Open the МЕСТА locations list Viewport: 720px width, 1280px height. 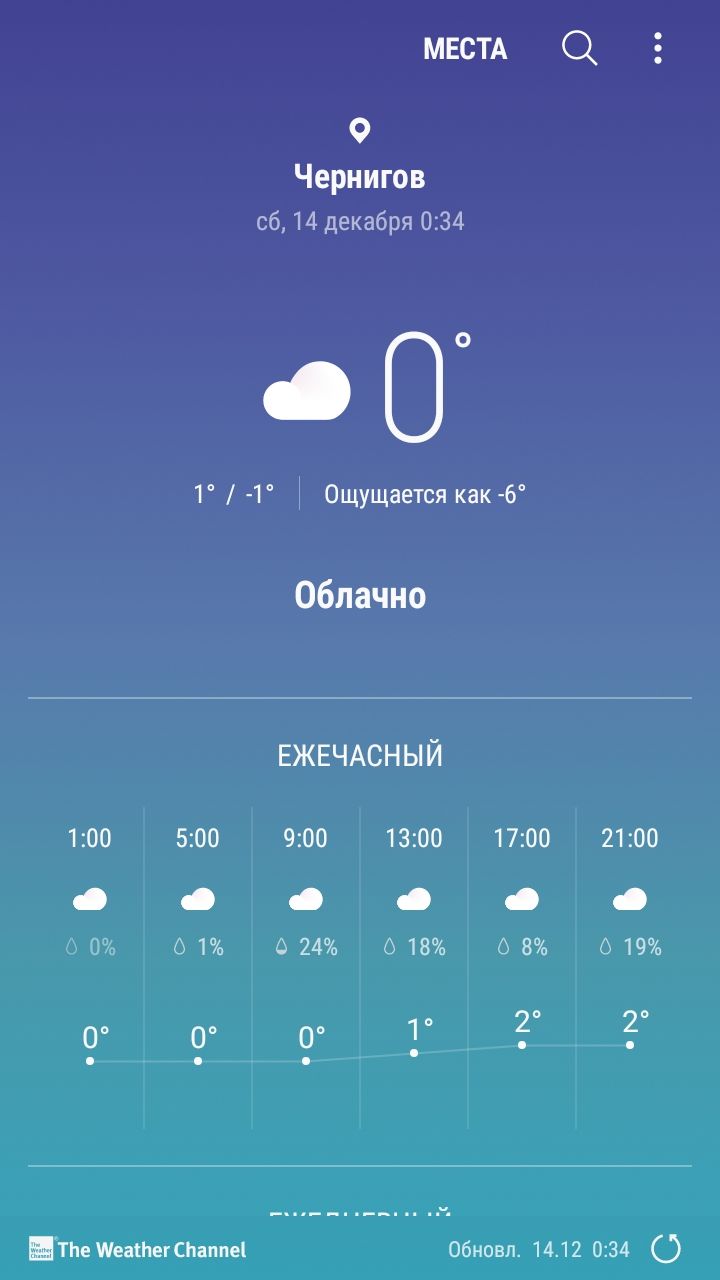click(465, 49)
